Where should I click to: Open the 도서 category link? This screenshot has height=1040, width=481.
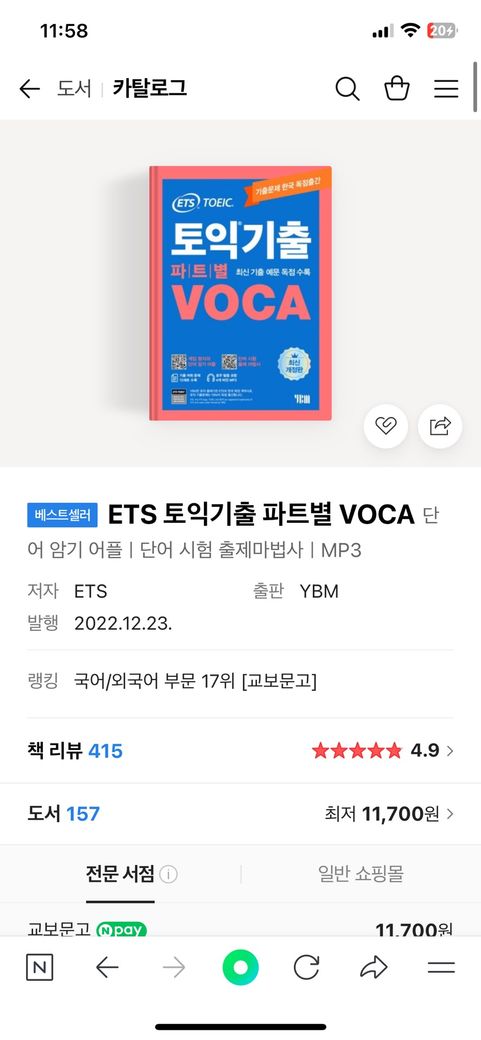[74, 88]
